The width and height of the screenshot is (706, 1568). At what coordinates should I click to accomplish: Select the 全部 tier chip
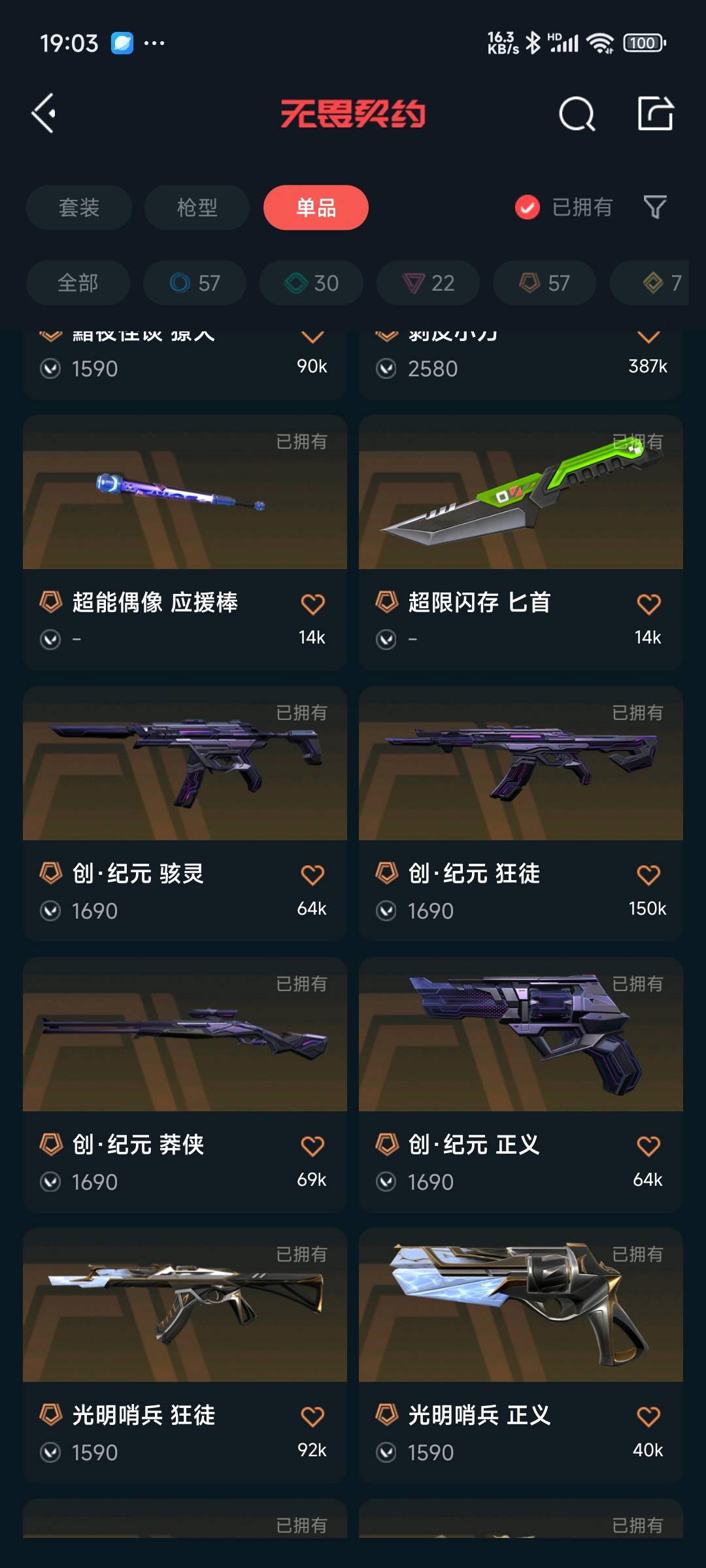tap(78, 283)
